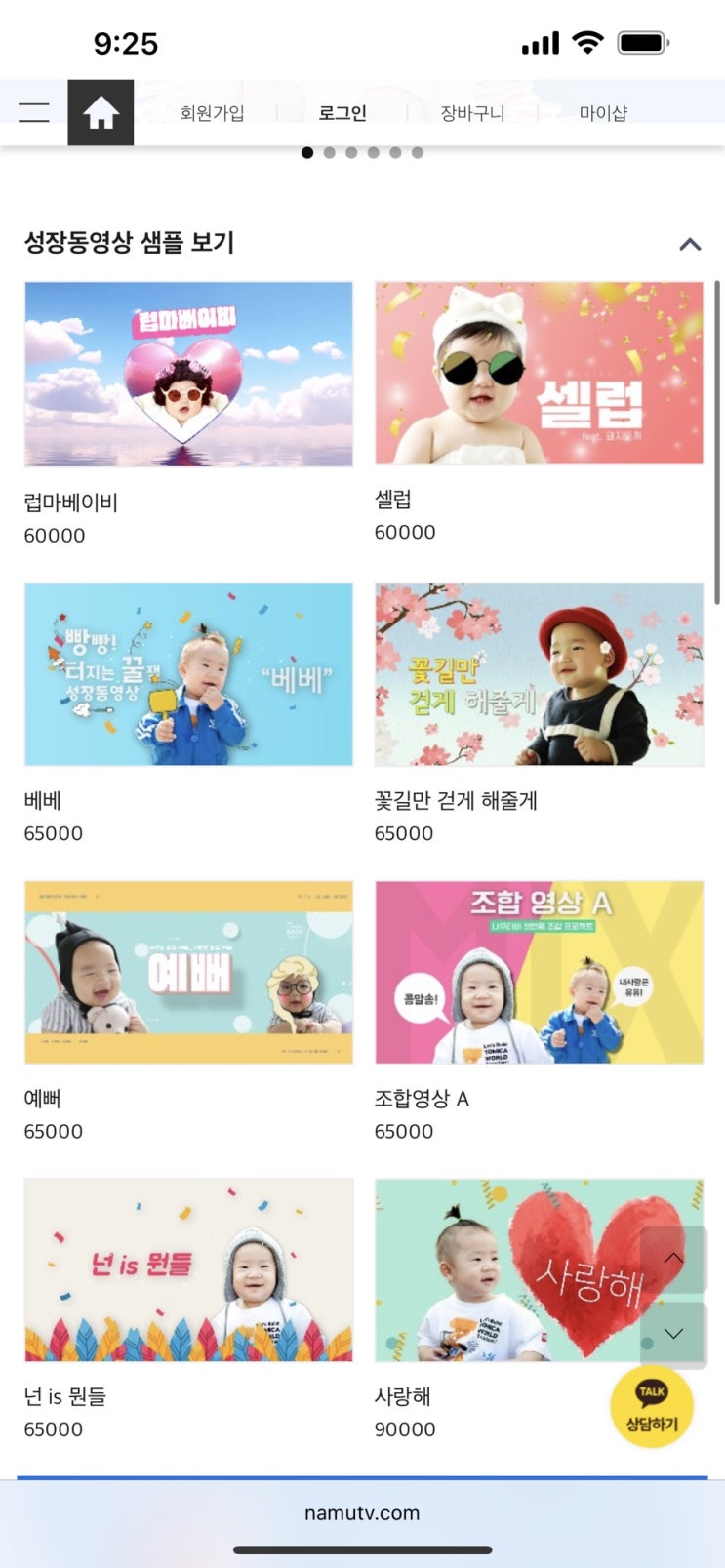Select the second banner page dot
Screen dimensions: 725x1568
point(329,152)
